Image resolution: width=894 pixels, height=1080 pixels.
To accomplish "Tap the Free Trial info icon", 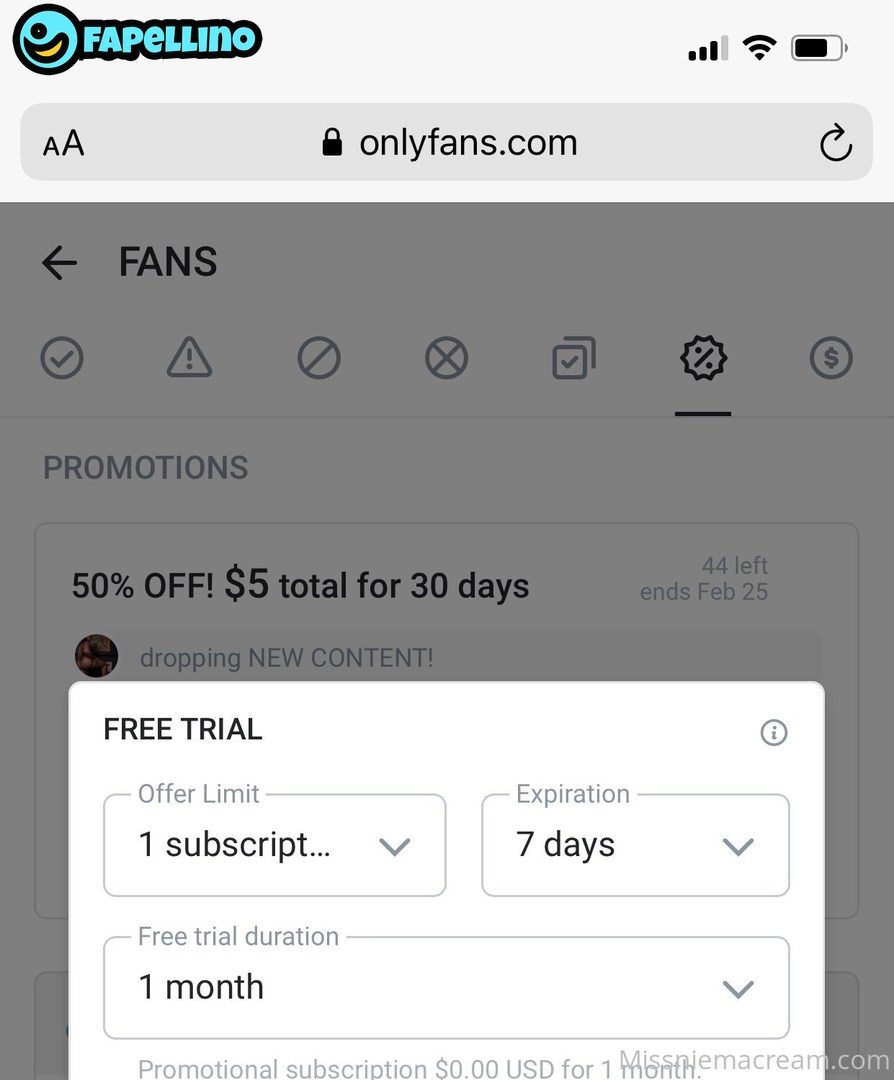I will pyautogui.click(x=773, y=731).
